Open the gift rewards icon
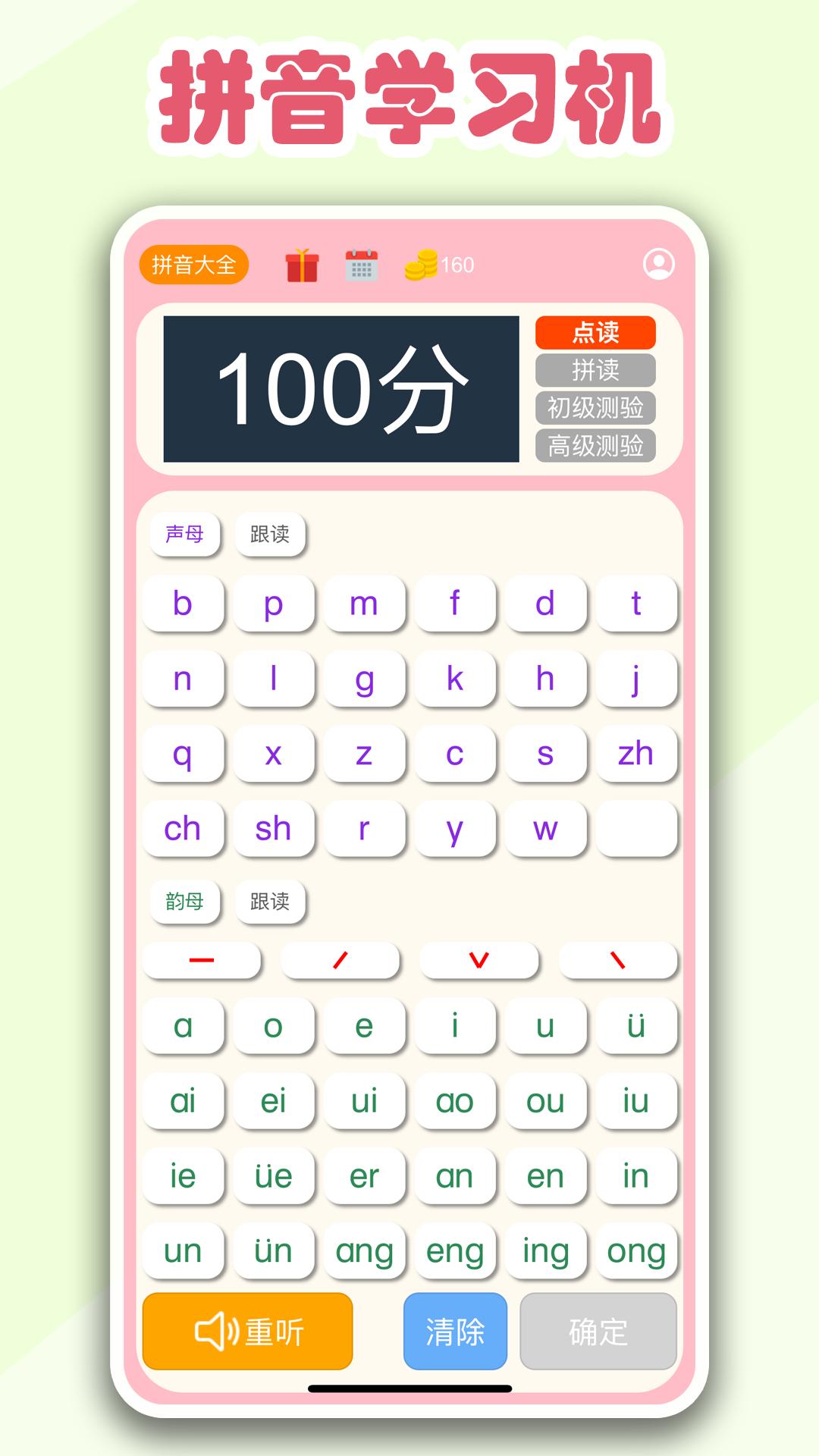The image size is (819, 1456). pyautogui.click(x=303, y=265)
